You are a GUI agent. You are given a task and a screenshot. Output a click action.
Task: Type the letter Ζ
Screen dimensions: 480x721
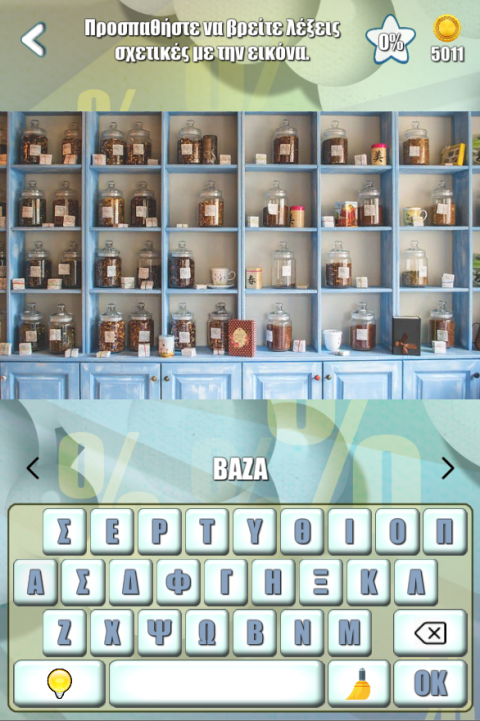[x=64, y=633]
